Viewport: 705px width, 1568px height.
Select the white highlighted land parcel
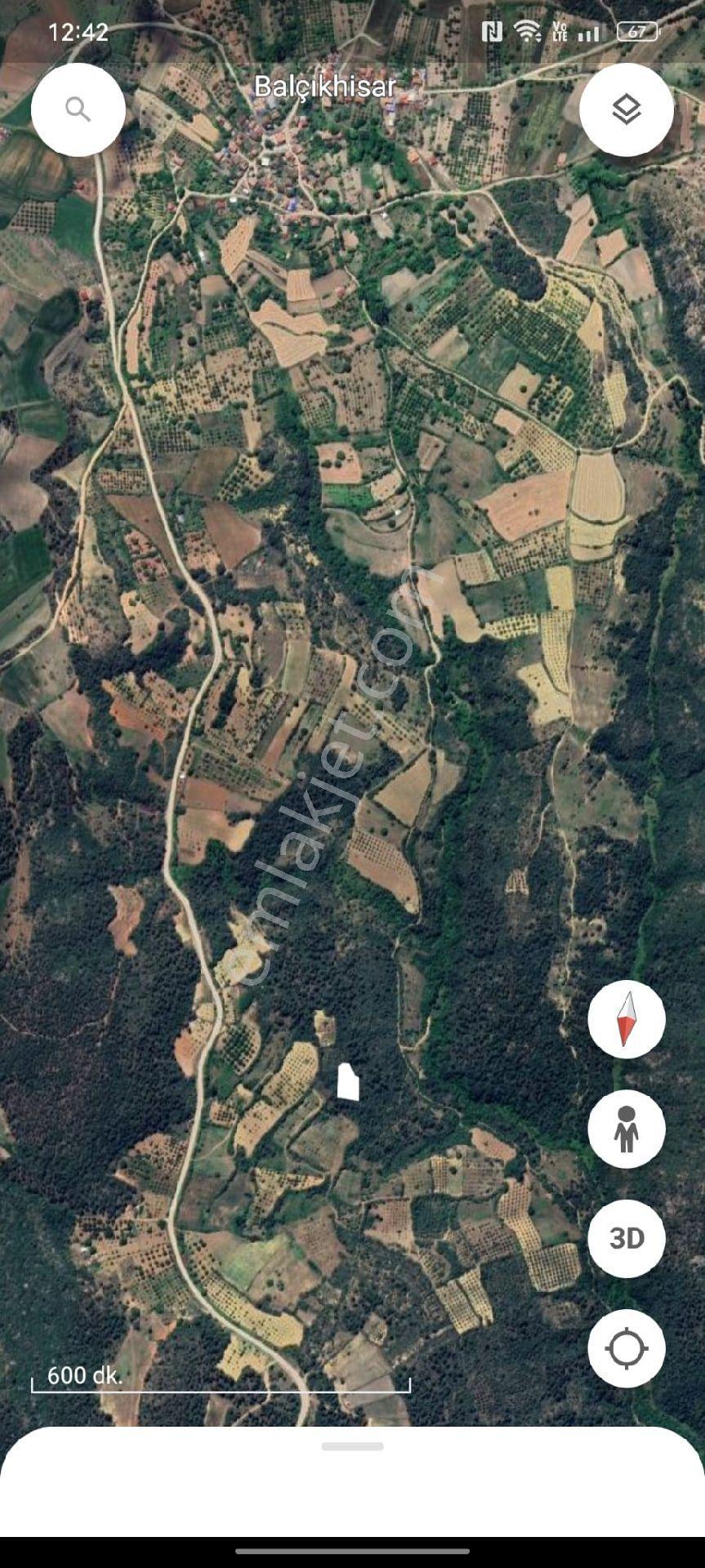[x=348, y=1081]
